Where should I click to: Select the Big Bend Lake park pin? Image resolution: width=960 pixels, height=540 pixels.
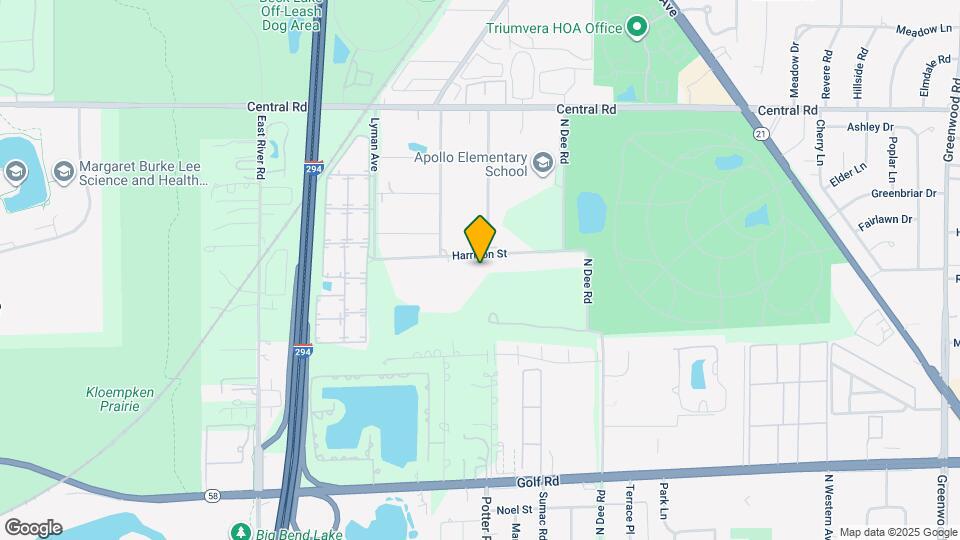[239, 531]
